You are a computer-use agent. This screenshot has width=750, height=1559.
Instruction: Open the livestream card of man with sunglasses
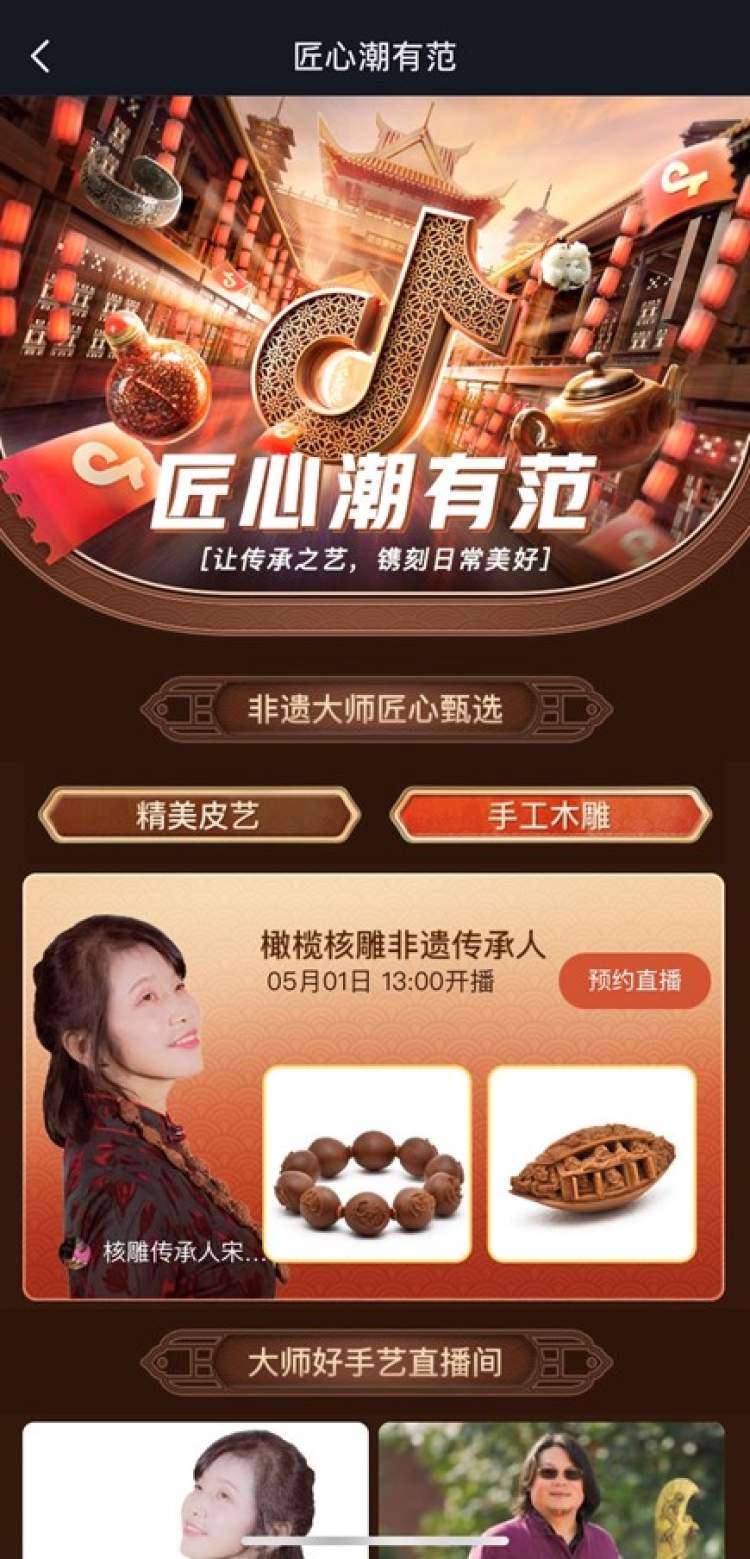point(551,1488)
